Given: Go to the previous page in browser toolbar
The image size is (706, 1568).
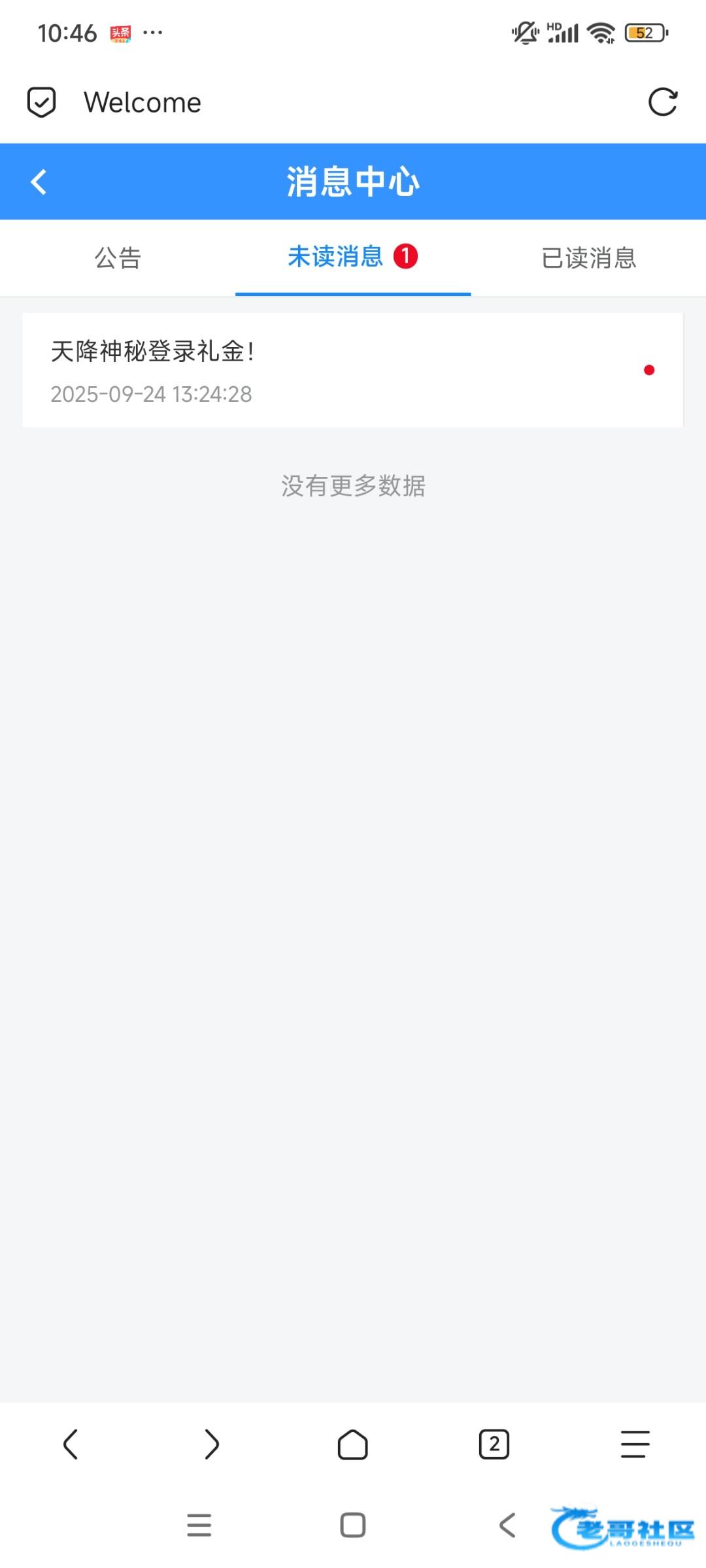Looking at the screenshot, I should (x=71, y=1445).
